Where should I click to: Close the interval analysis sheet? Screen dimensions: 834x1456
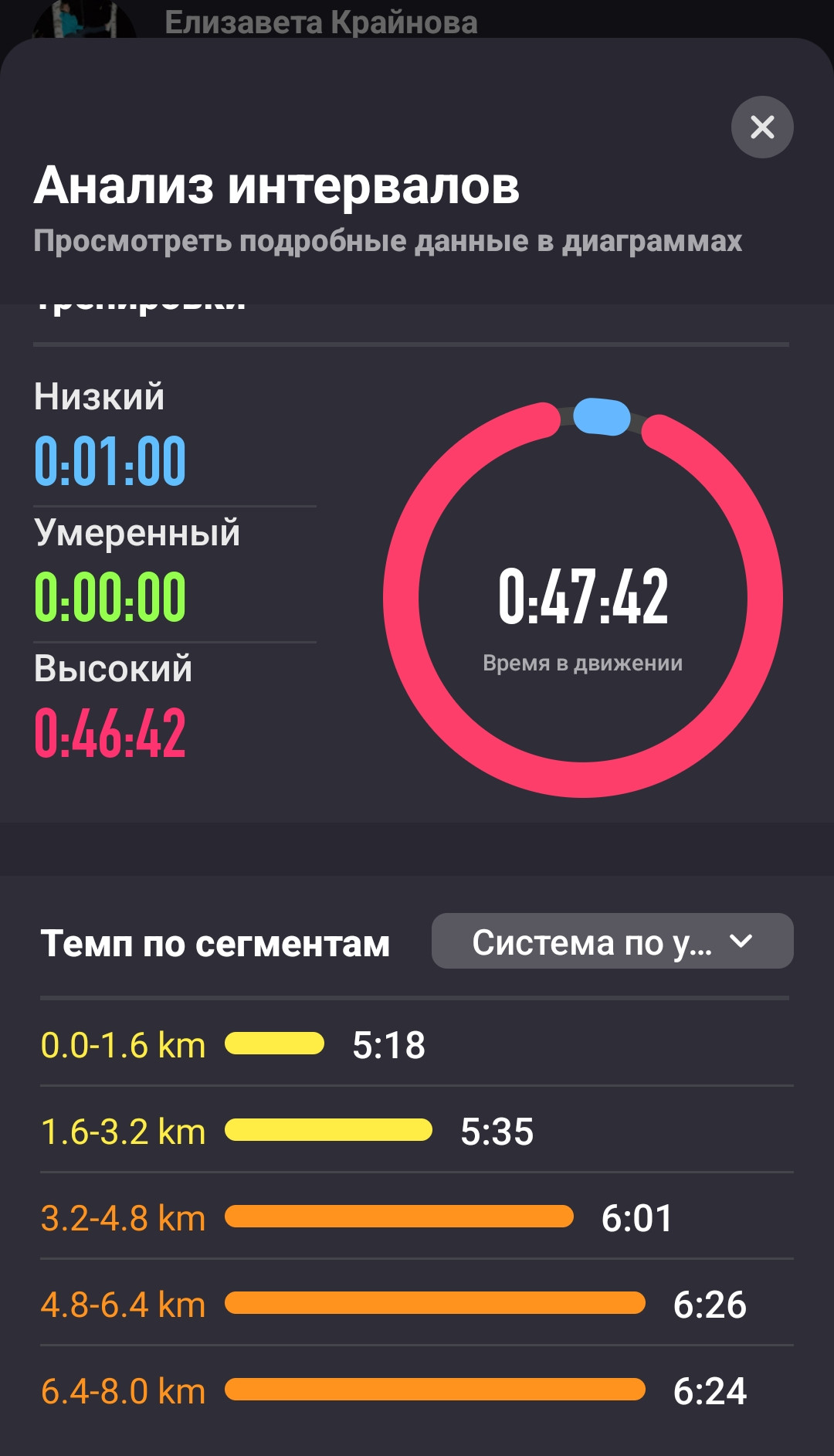[762, 127]
